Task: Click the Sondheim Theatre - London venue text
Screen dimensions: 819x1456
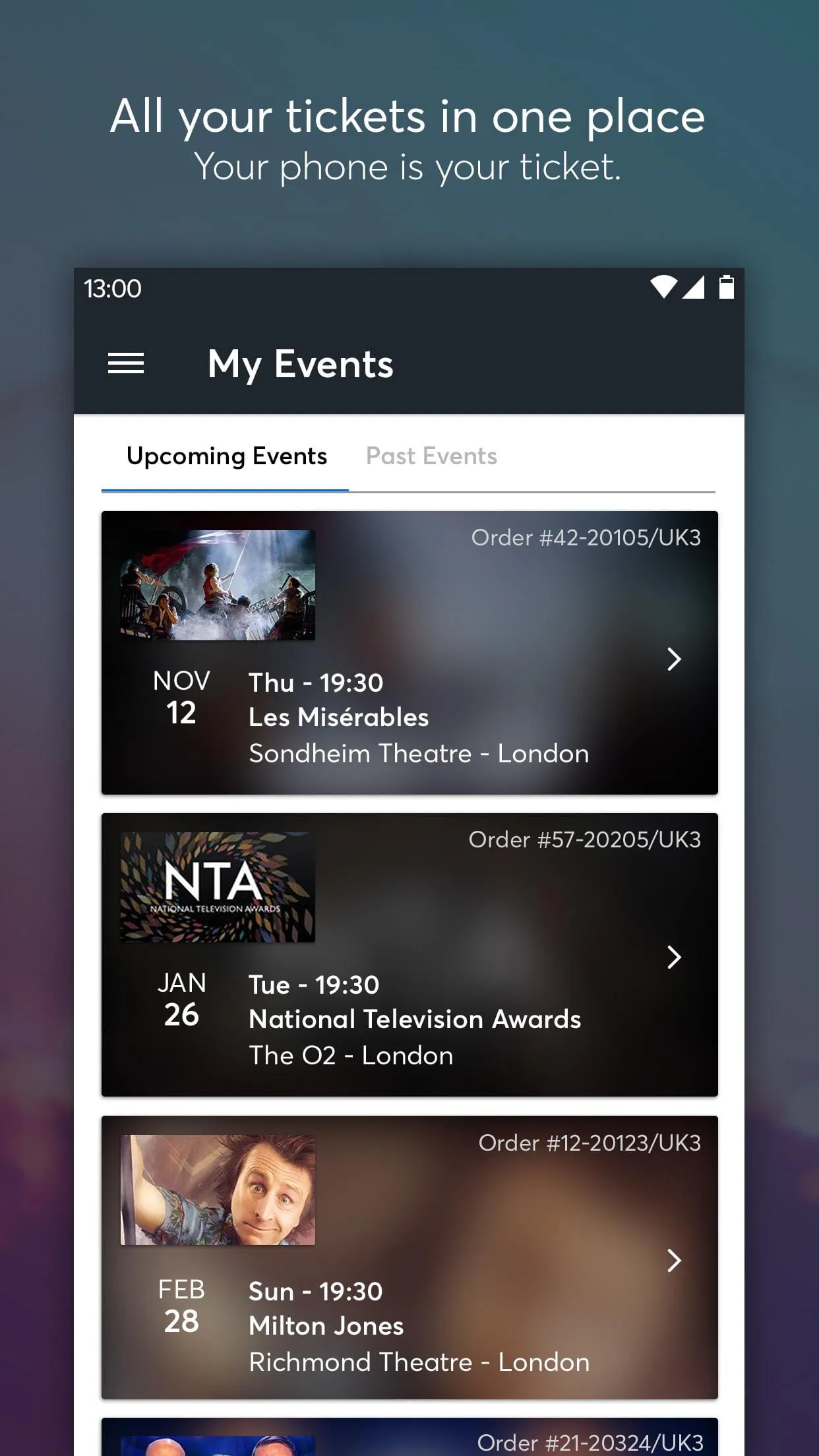Action: point(419,752)
